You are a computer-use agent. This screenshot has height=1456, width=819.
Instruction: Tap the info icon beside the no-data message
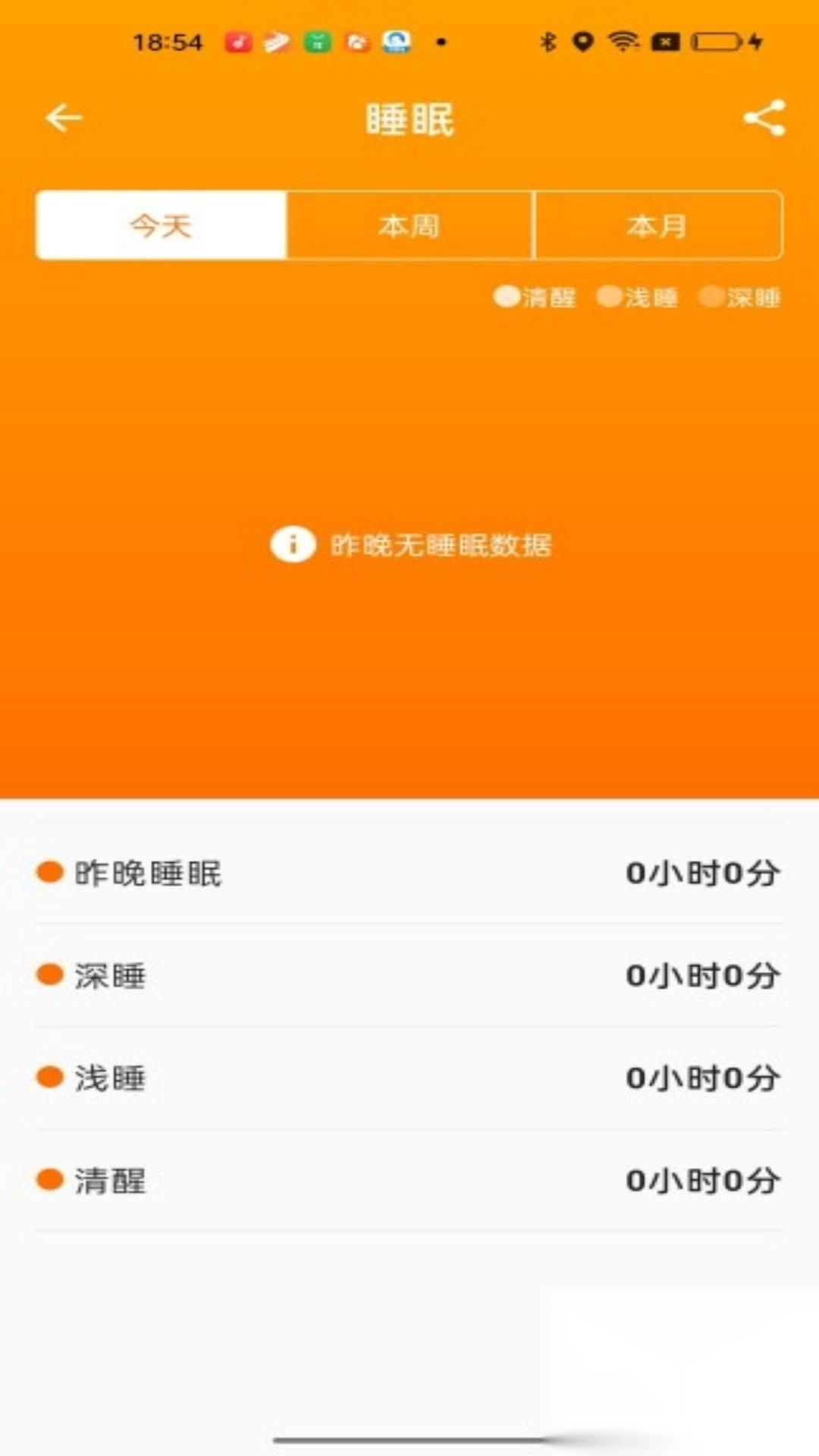coord(294,544)
